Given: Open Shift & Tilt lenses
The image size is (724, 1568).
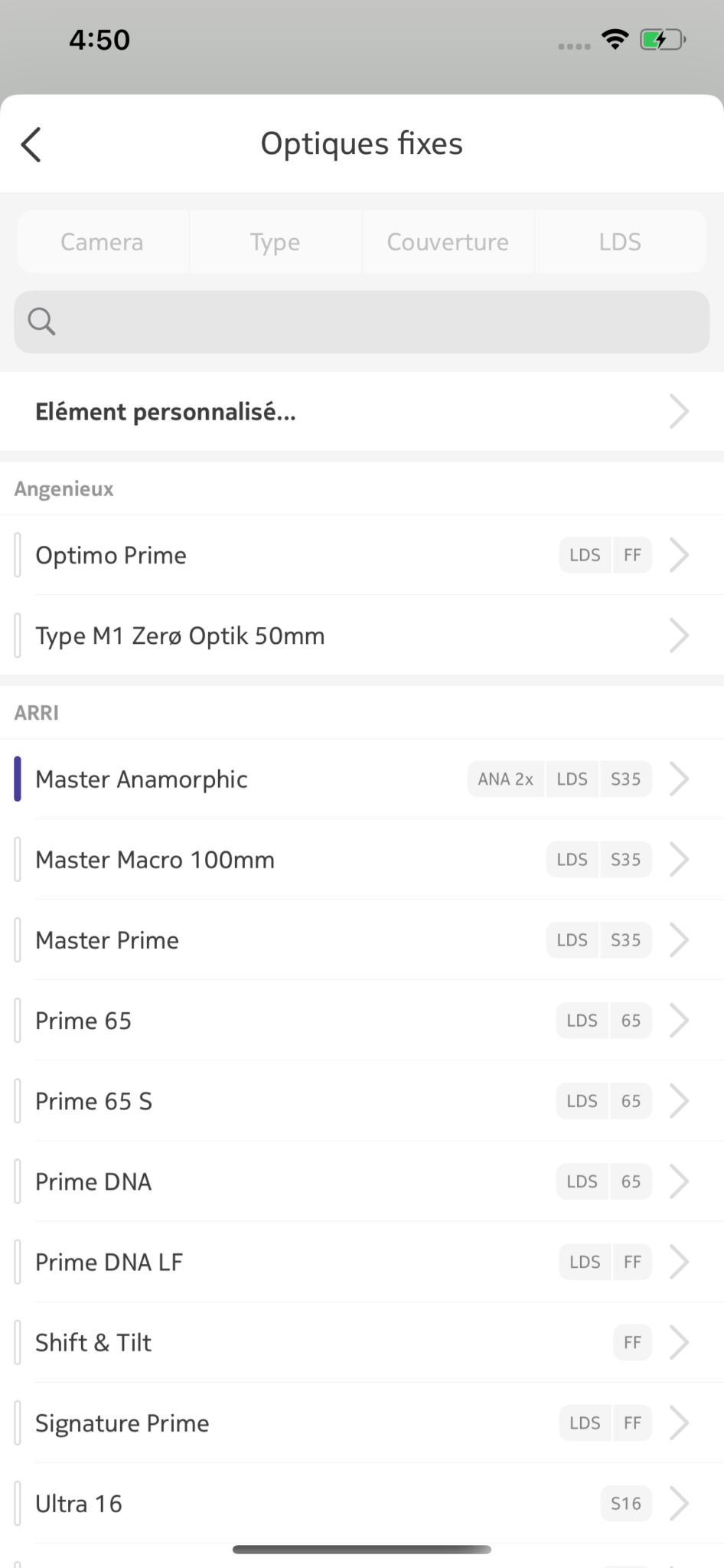Looking at the screenshot, I should [362, 1342].
